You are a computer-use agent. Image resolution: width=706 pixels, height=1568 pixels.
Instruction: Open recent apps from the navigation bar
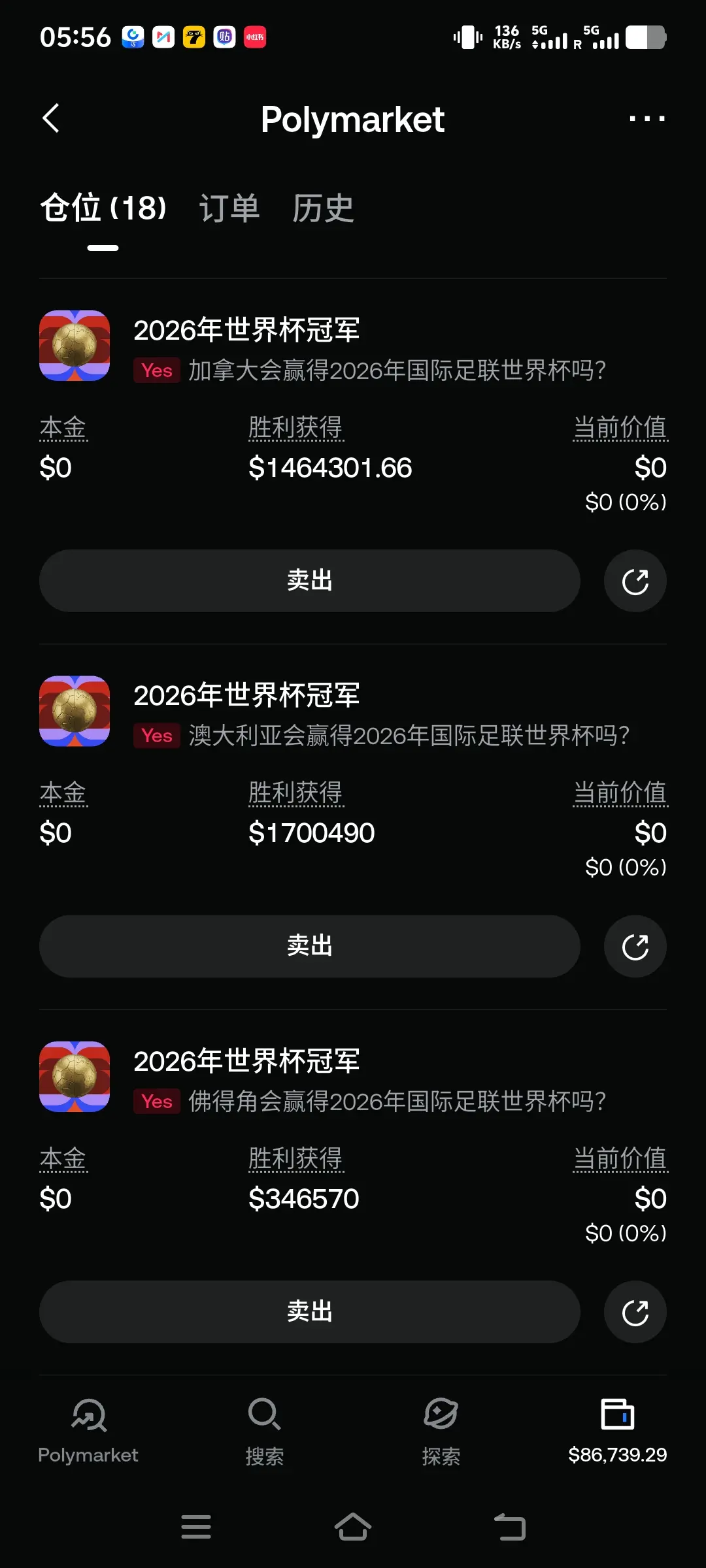pos(196,1527)
